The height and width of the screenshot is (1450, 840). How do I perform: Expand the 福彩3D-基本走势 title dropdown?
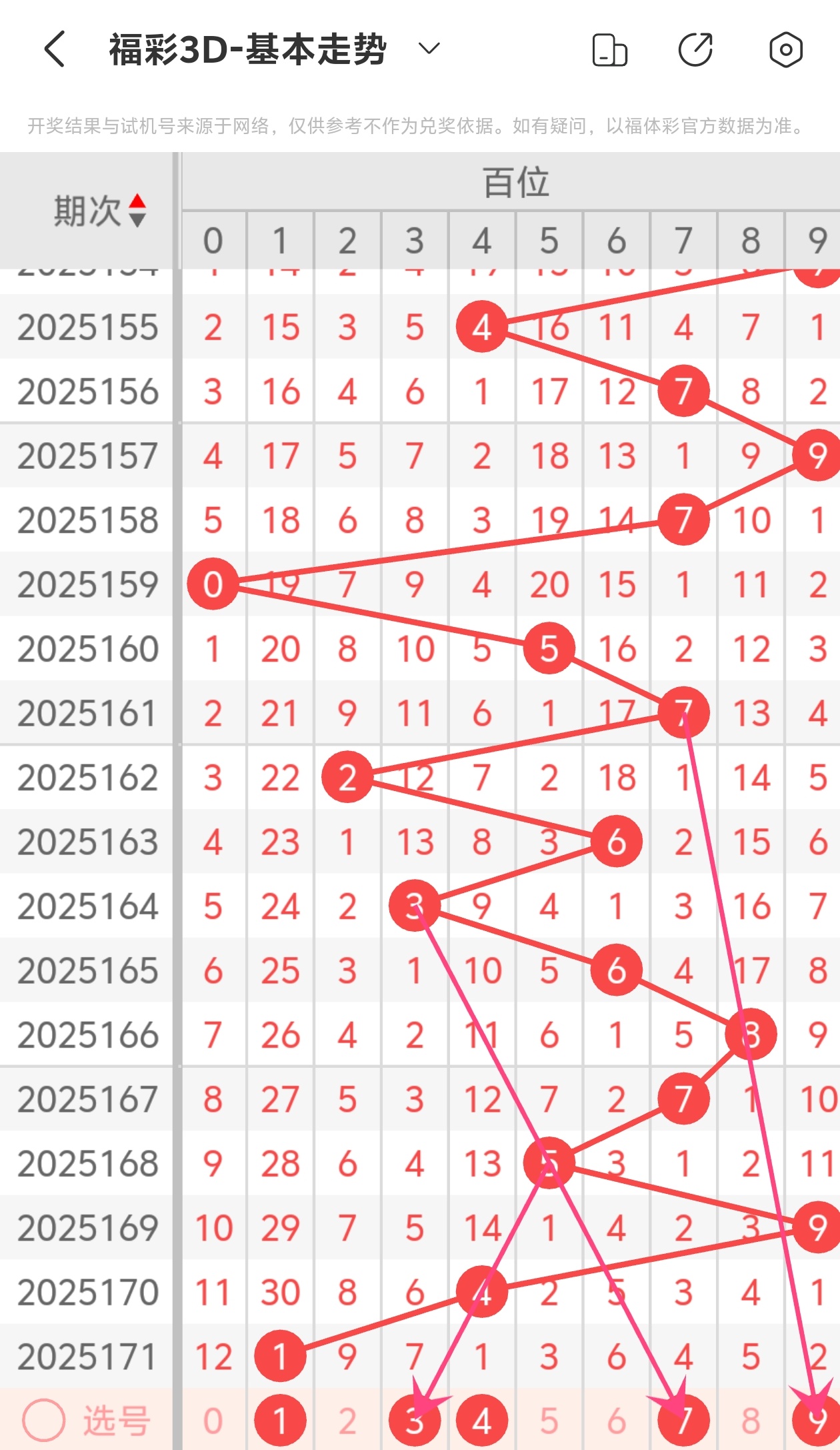pos(429,49)
